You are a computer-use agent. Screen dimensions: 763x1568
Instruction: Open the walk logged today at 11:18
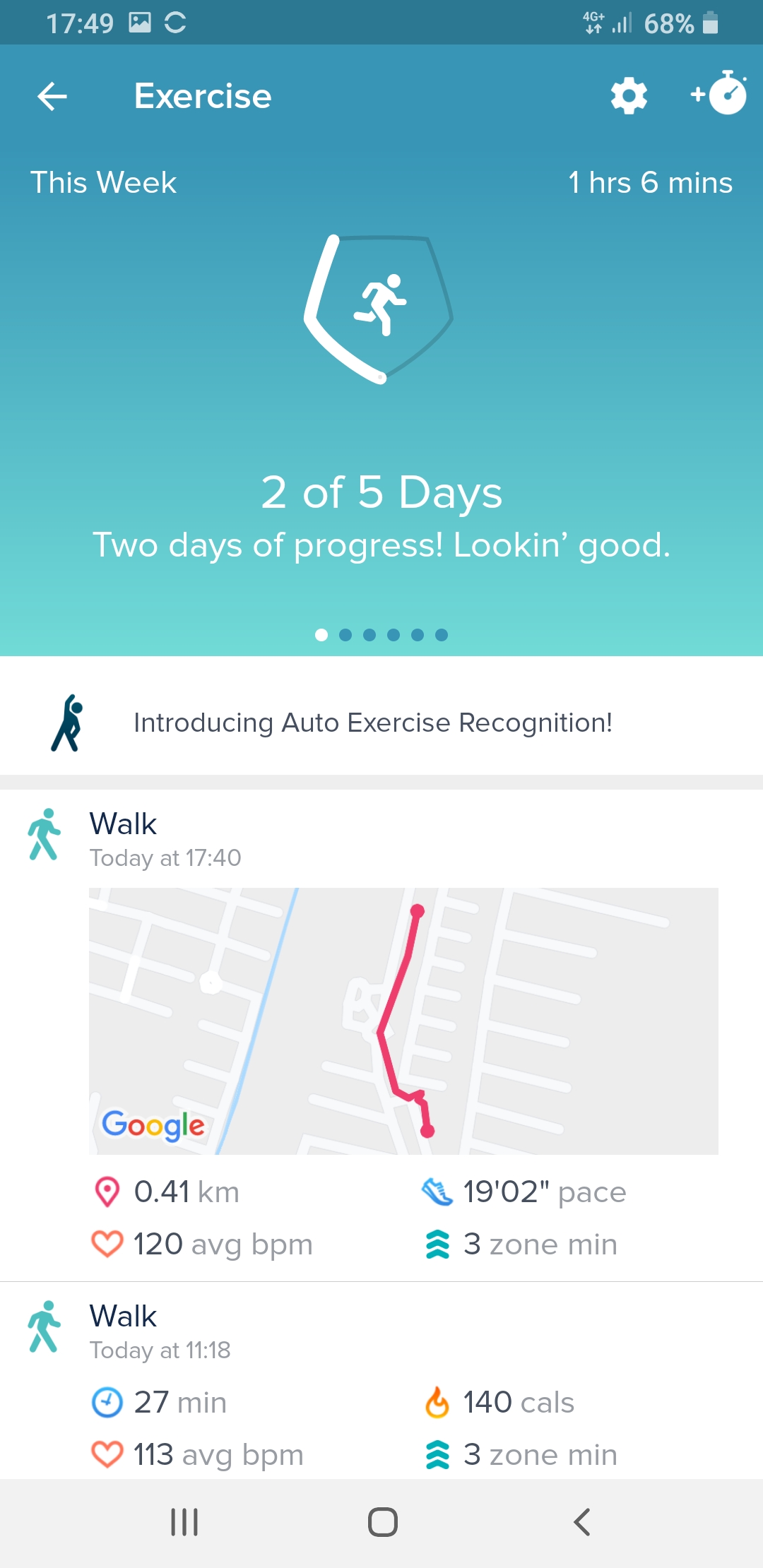pyautogui.click(x=381, y=1380)
